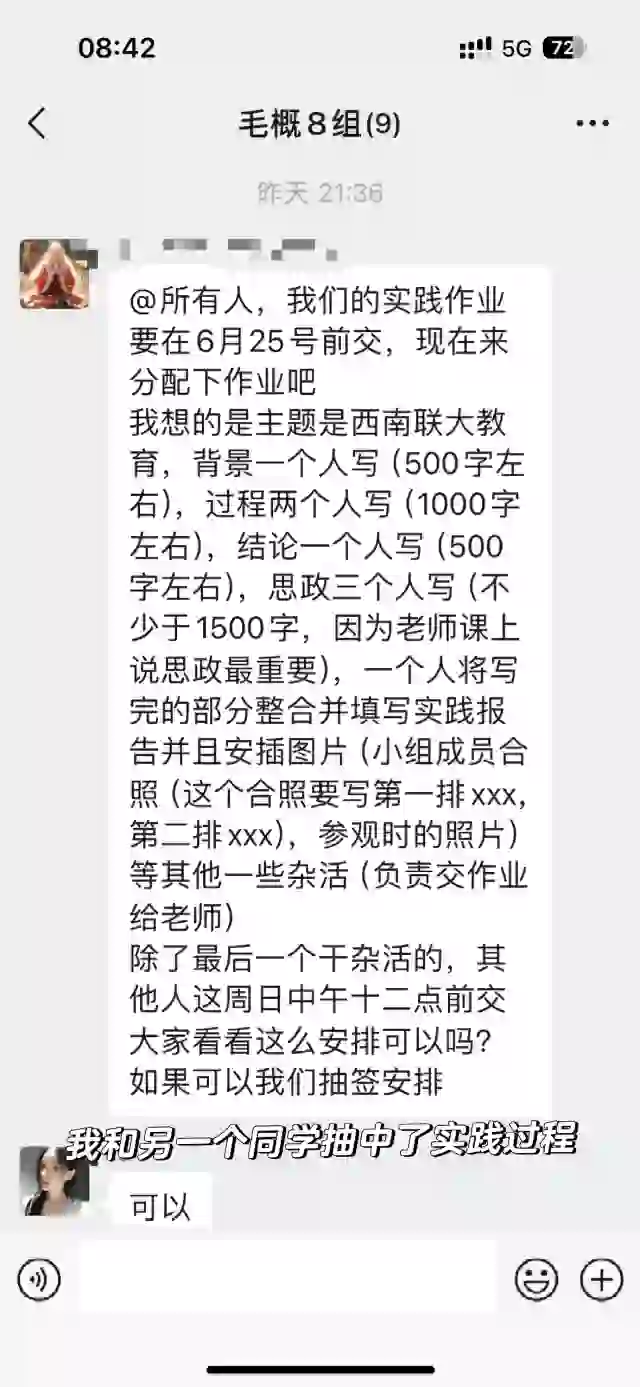Screen dimensions: 640x1387
Task: Open the group chat info menu
Action: click(592, 124)
